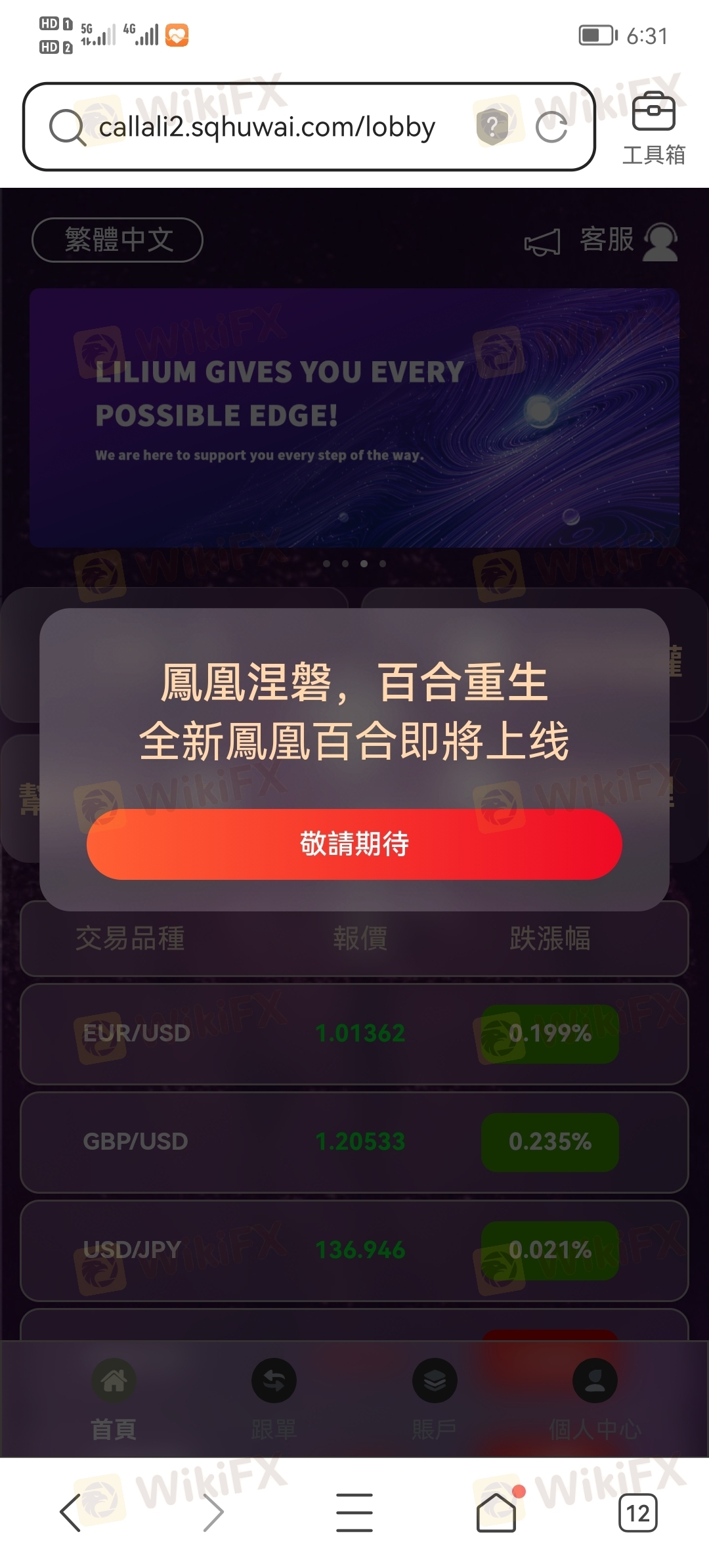Open the 繁體中文 language selector

tap(118, 240)
